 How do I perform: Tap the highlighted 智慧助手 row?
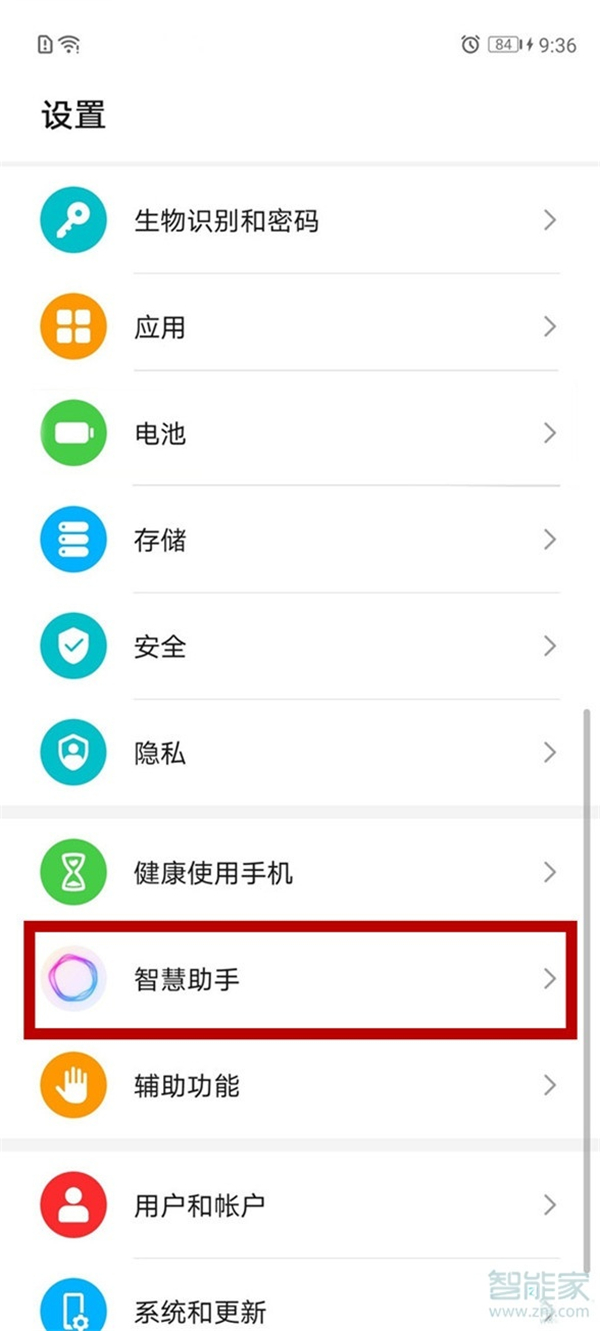[300, 979]
